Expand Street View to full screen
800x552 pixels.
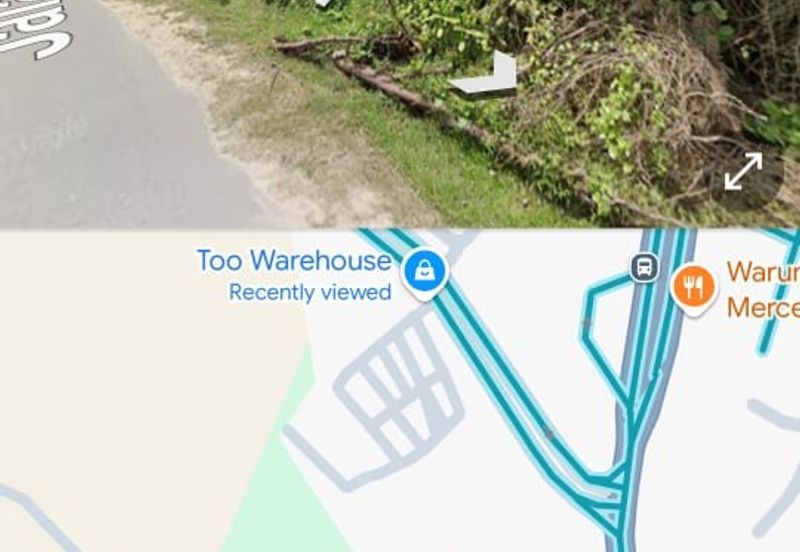[743, 172]
